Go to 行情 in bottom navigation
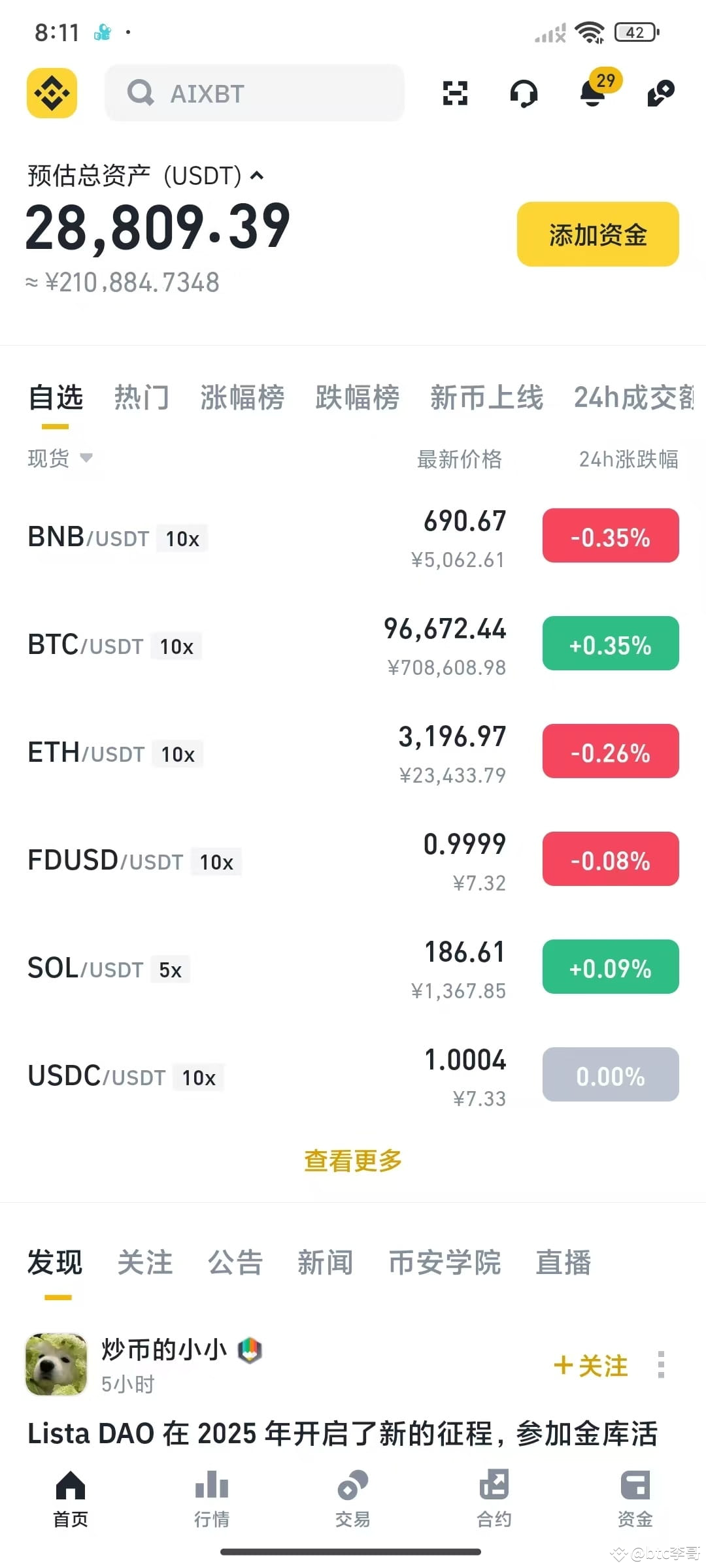This screenshot has height=1568, width=706. pos(212,1498)
